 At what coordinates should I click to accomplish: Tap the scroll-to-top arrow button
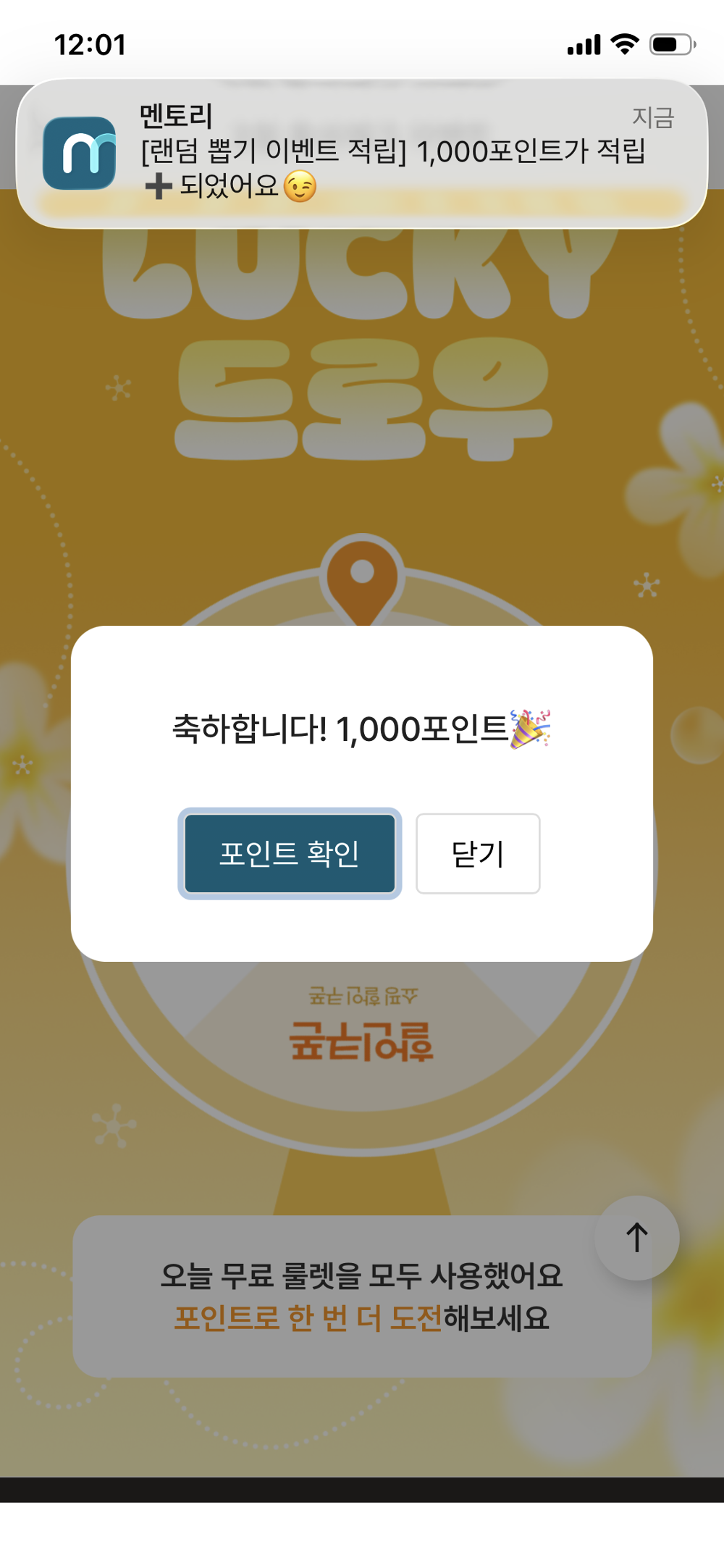tap(636, 1237)
